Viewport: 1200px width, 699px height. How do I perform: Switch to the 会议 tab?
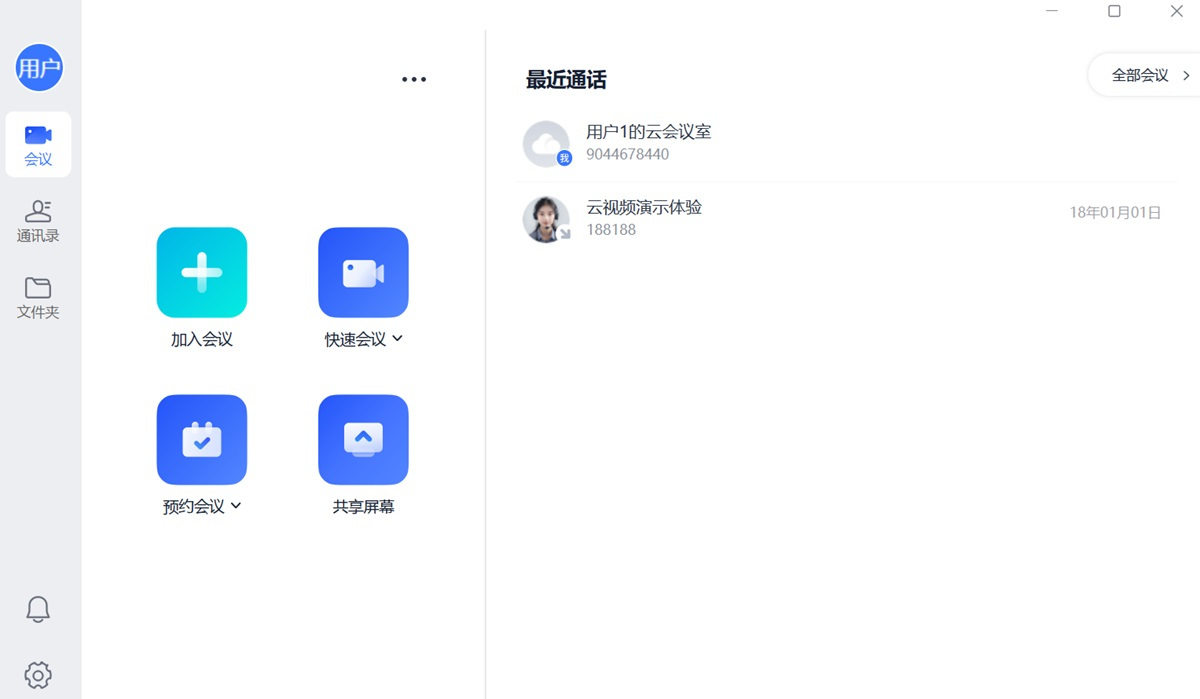pyautogui.click(x=38, y=145)
